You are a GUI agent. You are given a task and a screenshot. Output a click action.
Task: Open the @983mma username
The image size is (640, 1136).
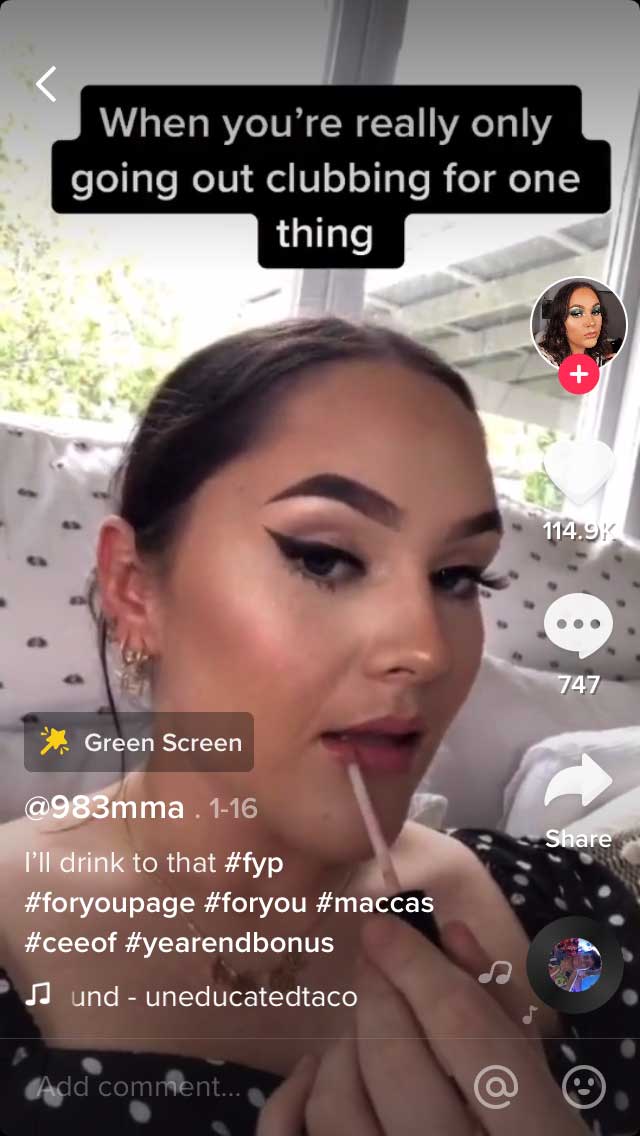[x=104, y=809]
